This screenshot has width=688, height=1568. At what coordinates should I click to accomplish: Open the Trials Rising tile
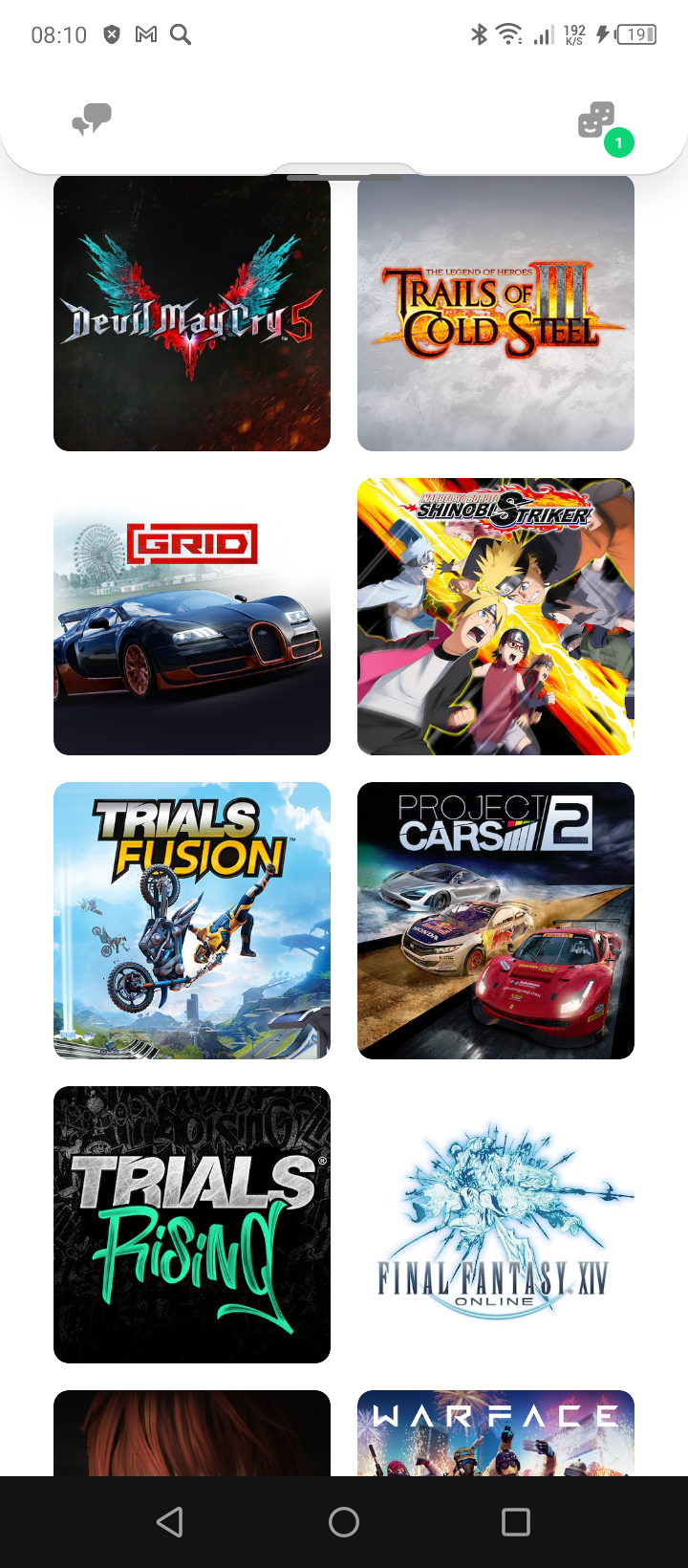click(192, 1225)
